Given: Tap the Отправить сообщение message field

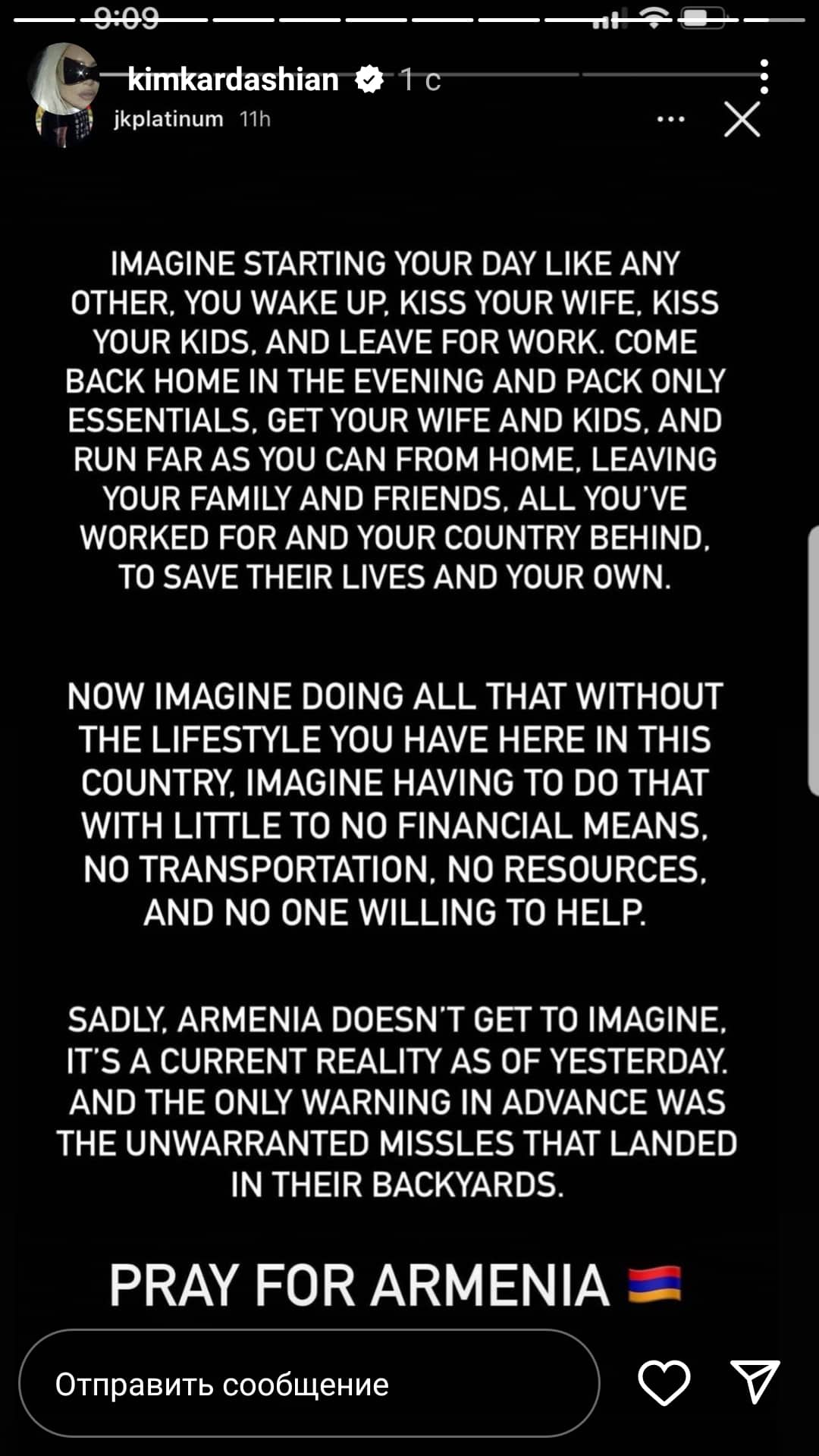Looking at the screenshot, I should (309, 1383).
